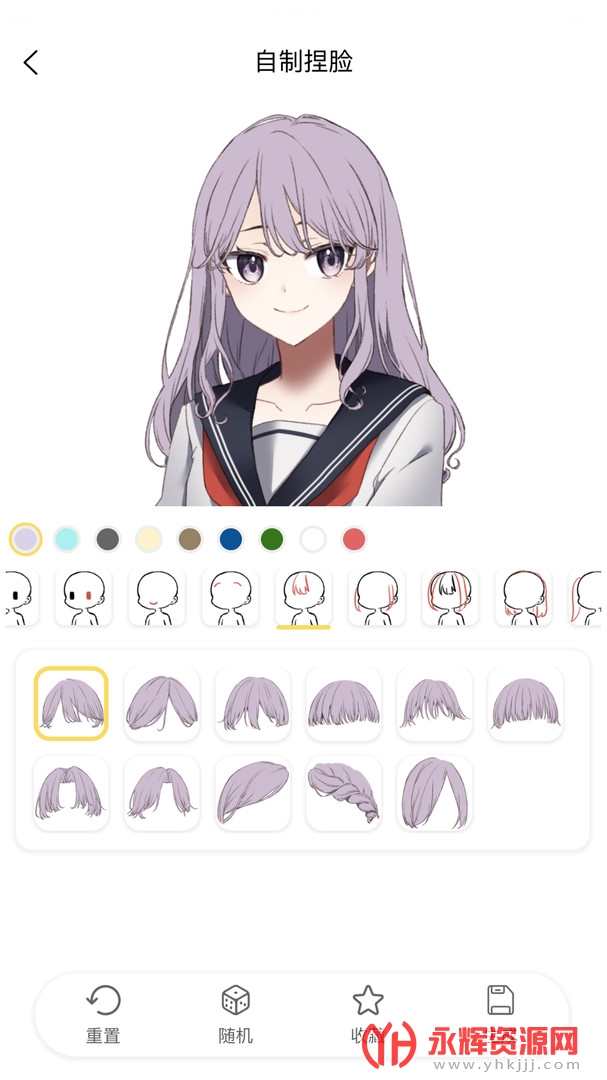The height and width of the screenshot is (1080, 607).
Task: Switch to the eyebrows category tab
Action: (x=230, y=598)
